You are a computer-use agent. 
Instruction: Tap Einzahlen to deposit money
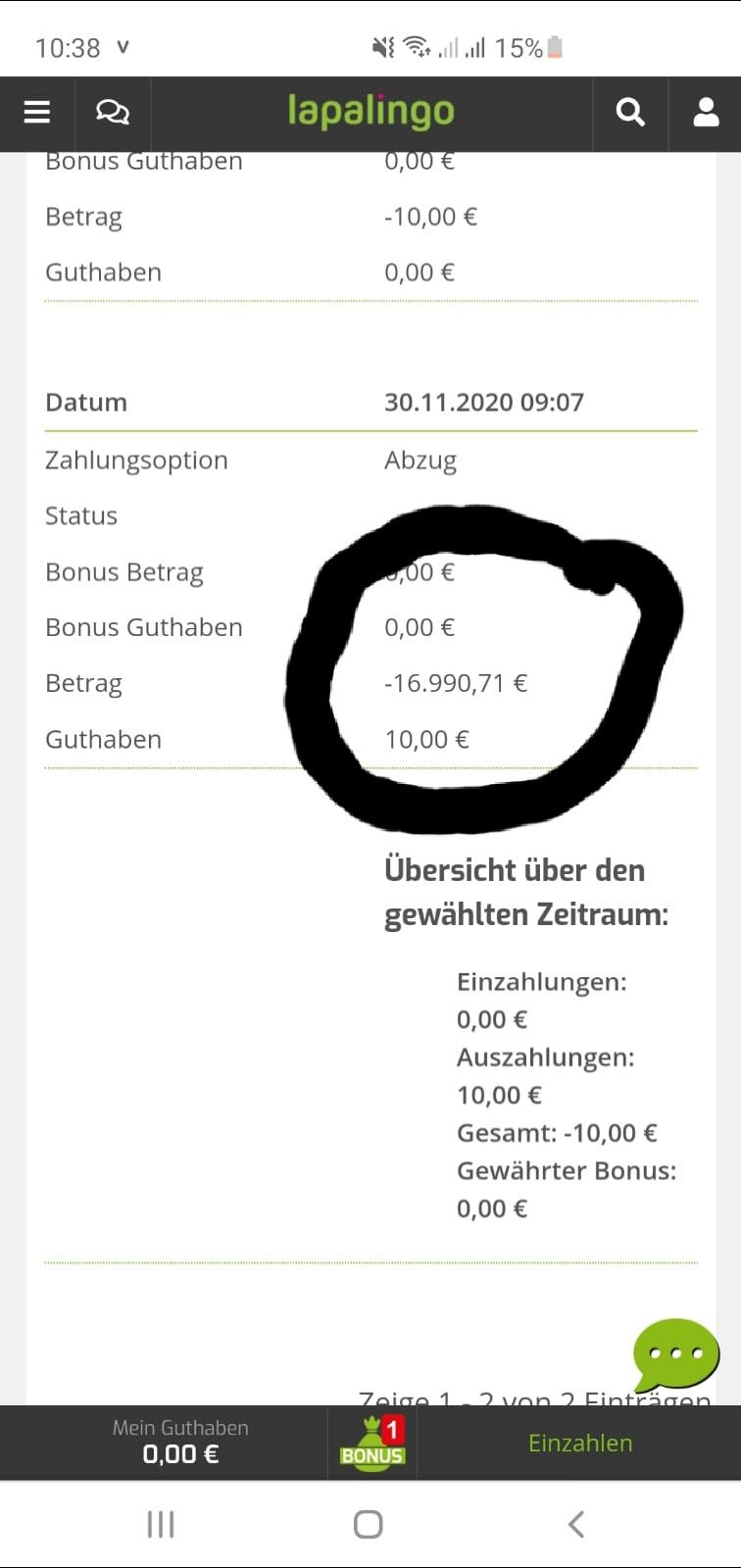click(580, 1443)
